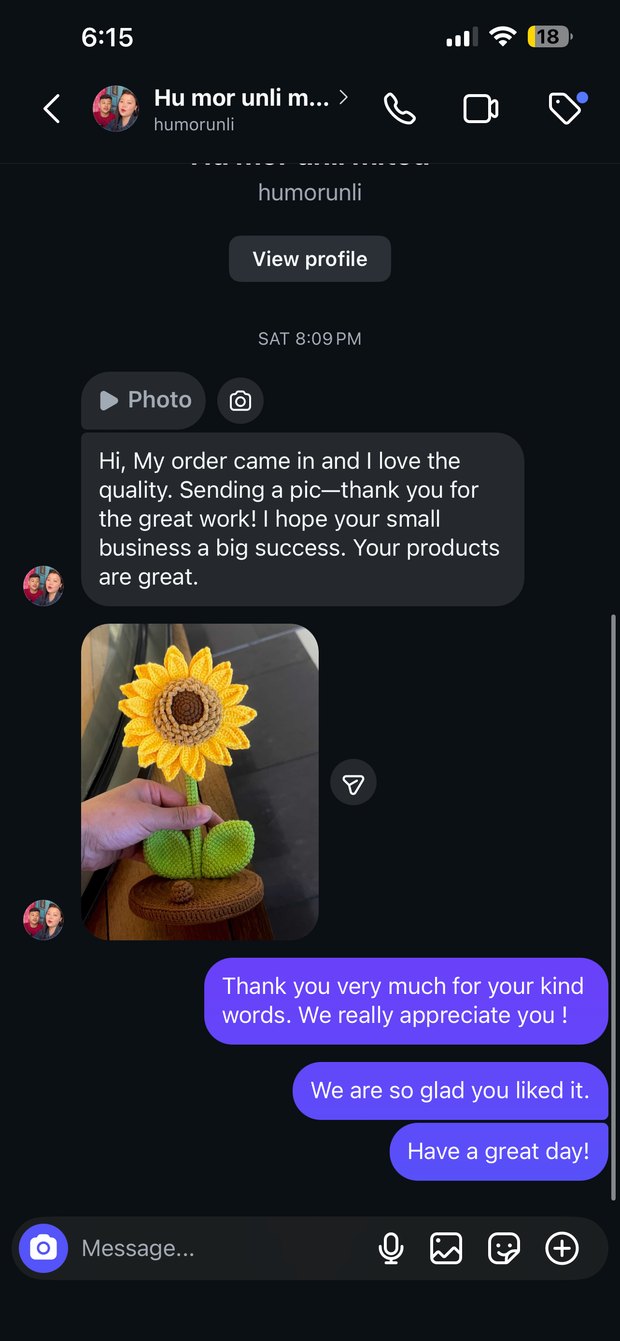
Task: Open the crocheted sunflower photo
Action: pyautogui.click(x=200, y=782)
